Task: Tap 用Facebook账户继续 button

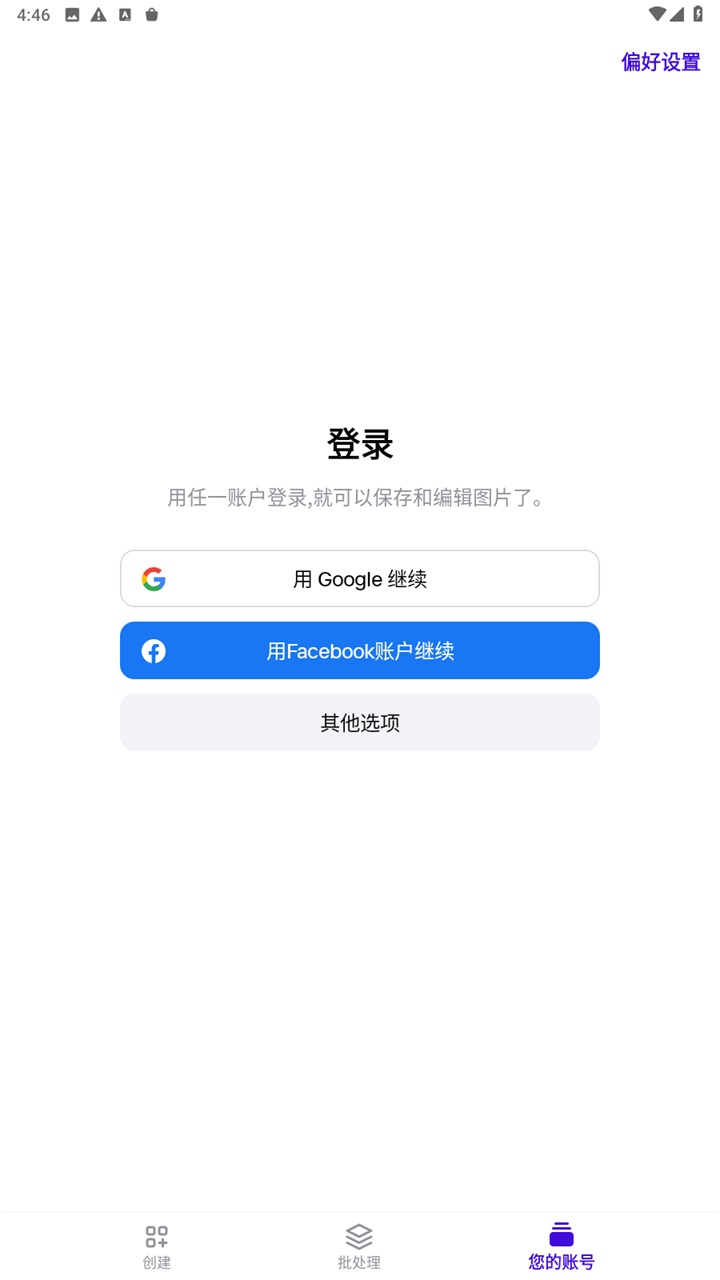Action: coord(360,651)
